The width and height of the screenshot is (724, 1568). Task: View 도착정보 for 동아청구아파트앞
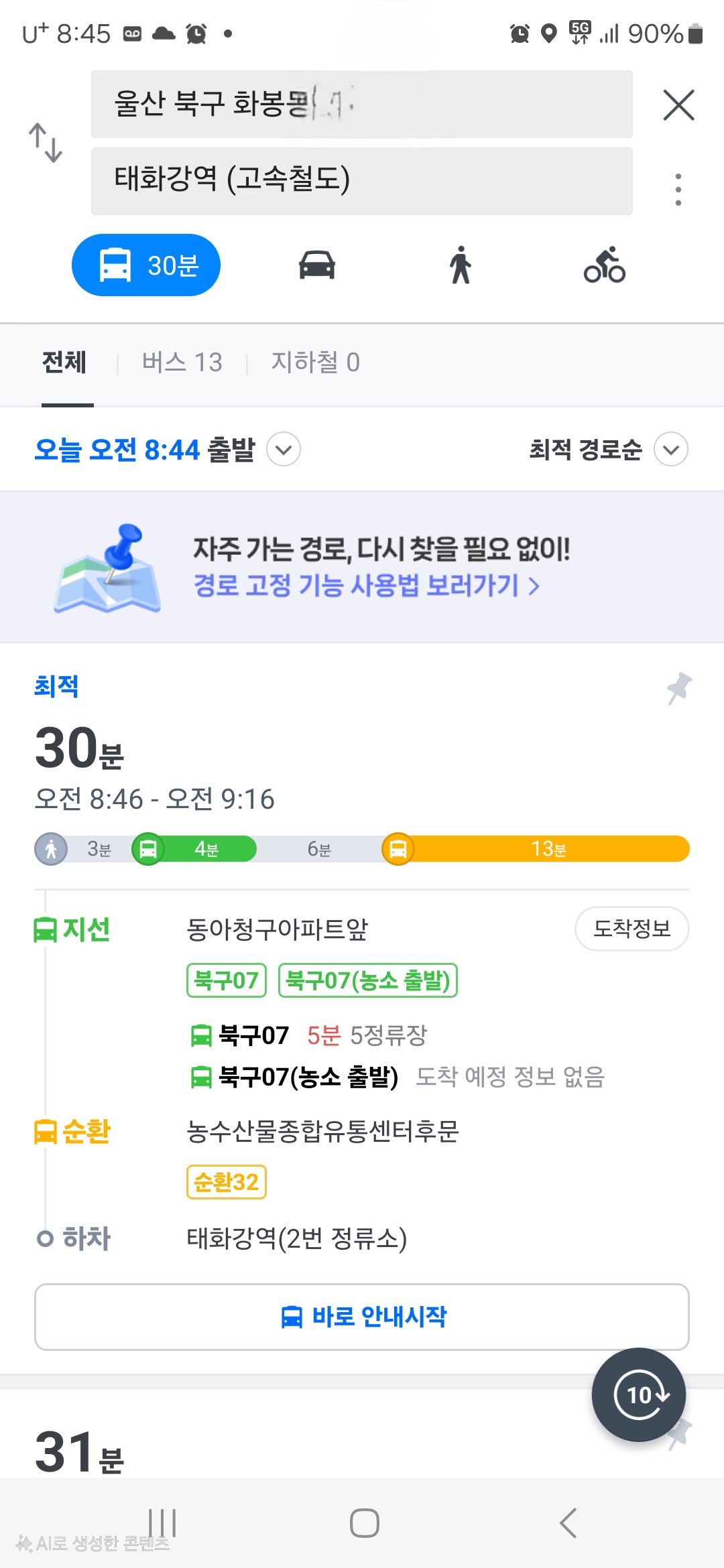pos(631,929)
